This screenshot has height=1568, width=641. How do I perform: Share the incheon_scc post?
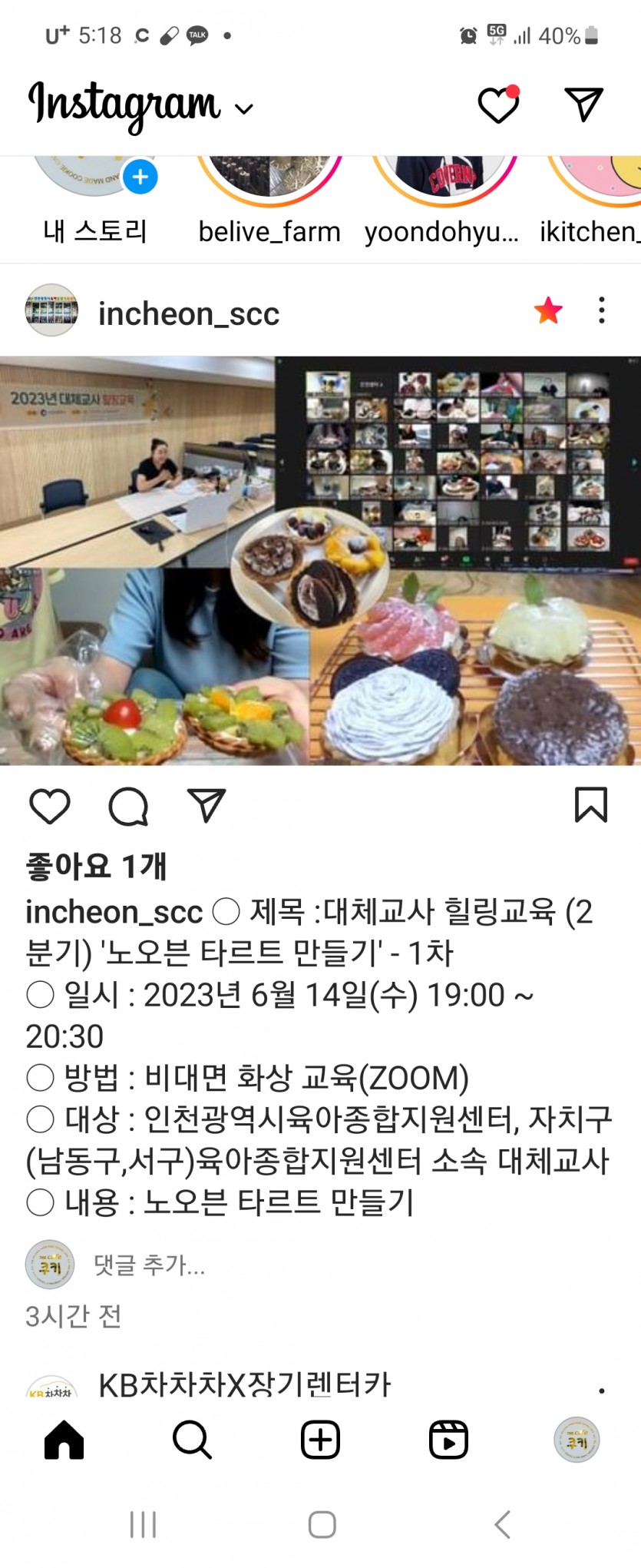207,806
